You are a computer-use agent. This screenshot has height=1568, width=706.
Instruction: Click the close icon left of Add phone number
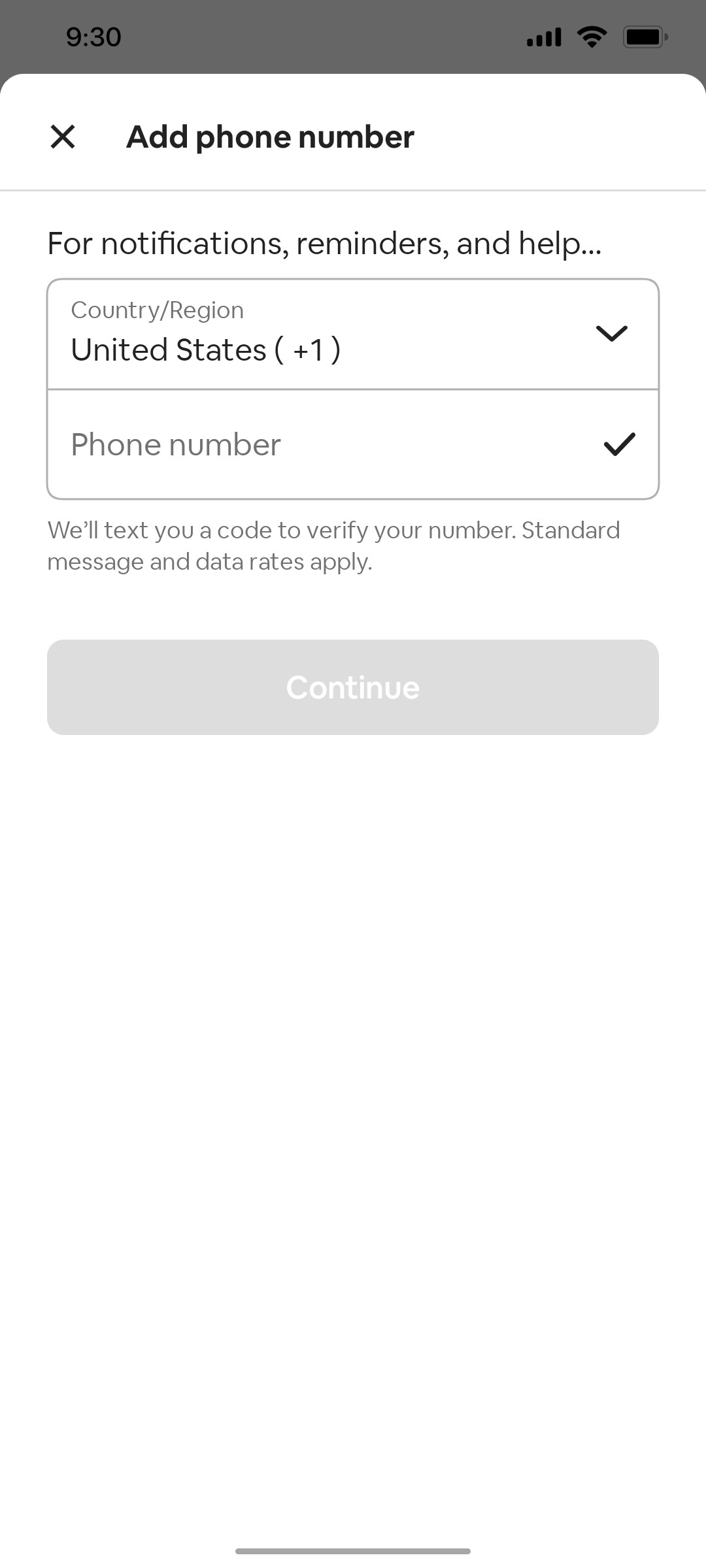click(63, 137)
